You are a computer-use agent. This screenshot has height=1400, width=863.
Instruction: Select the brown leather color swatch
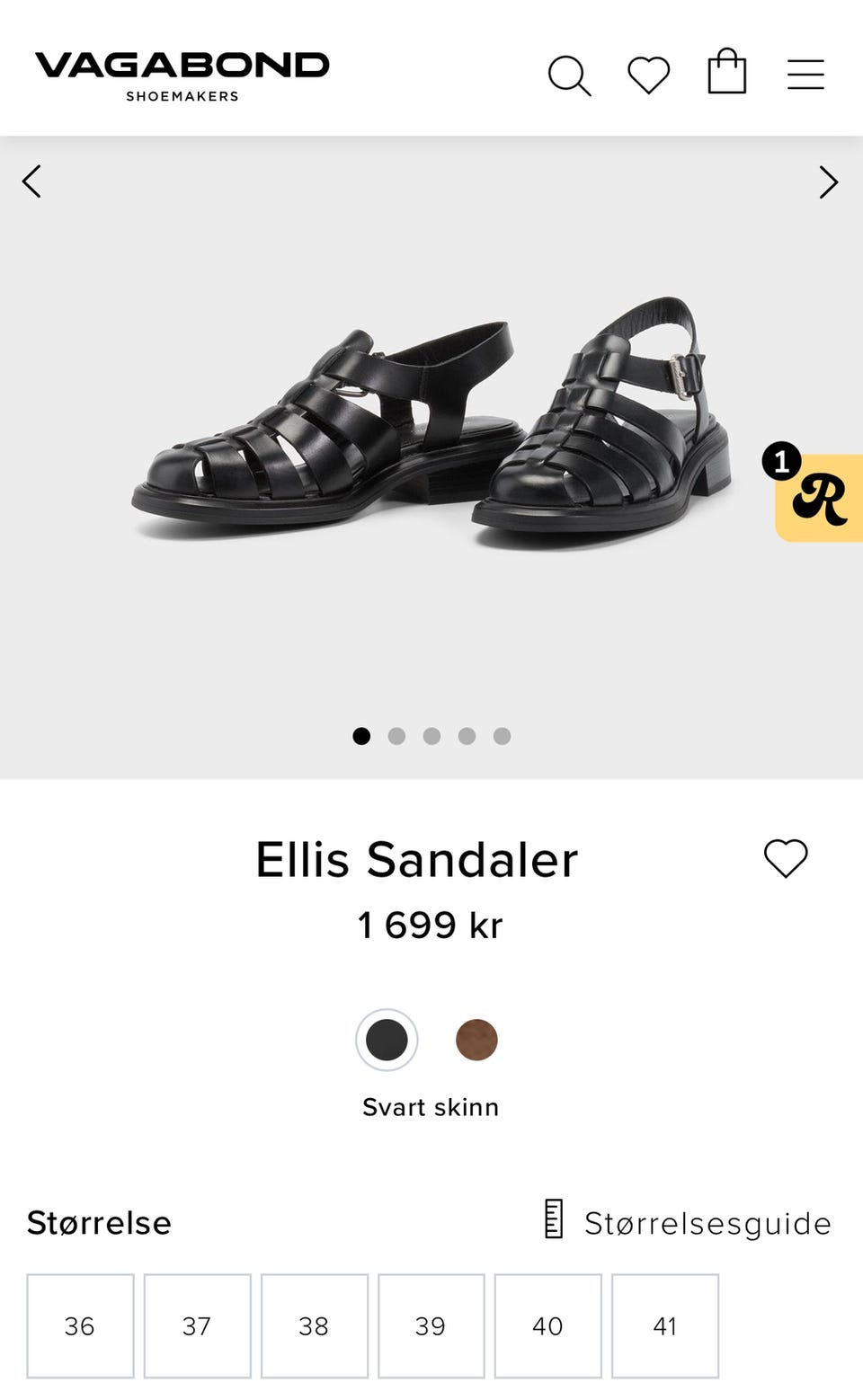click(476, 1039)
